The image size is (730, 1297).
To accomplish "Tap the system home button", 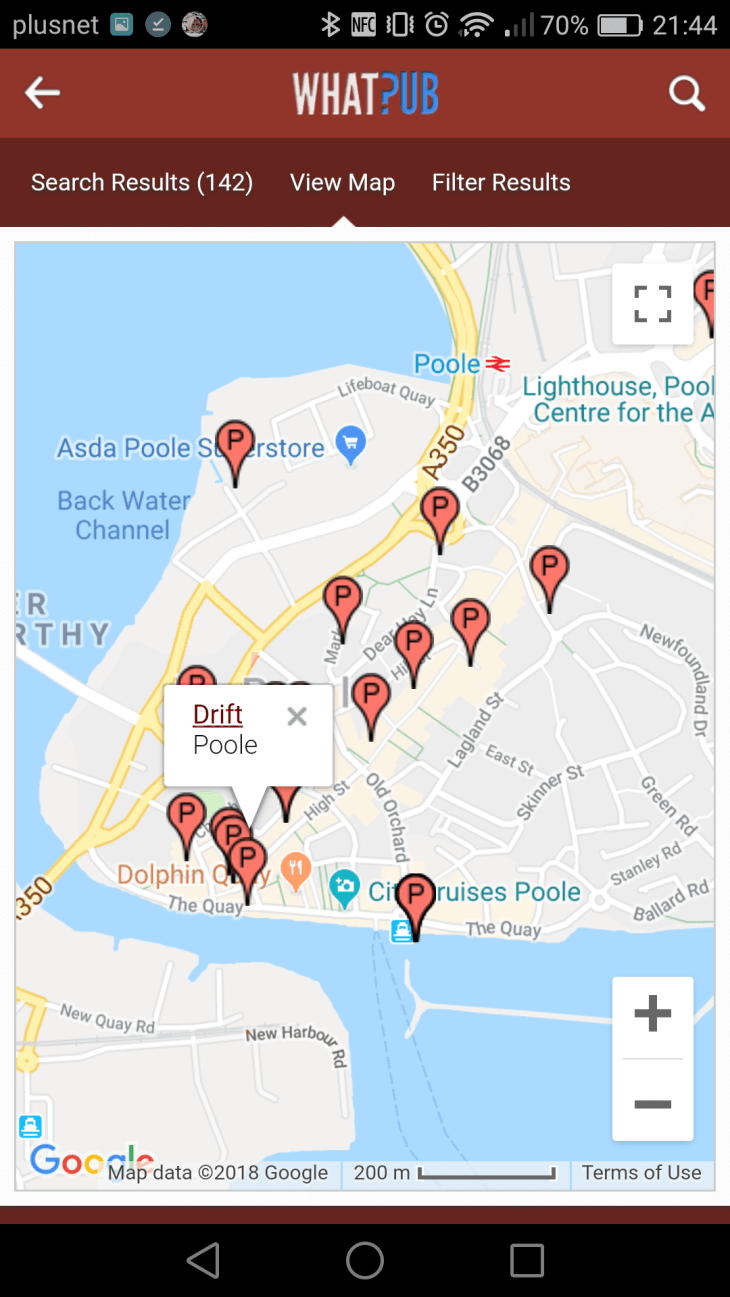I will click(x=365, y=1260).
